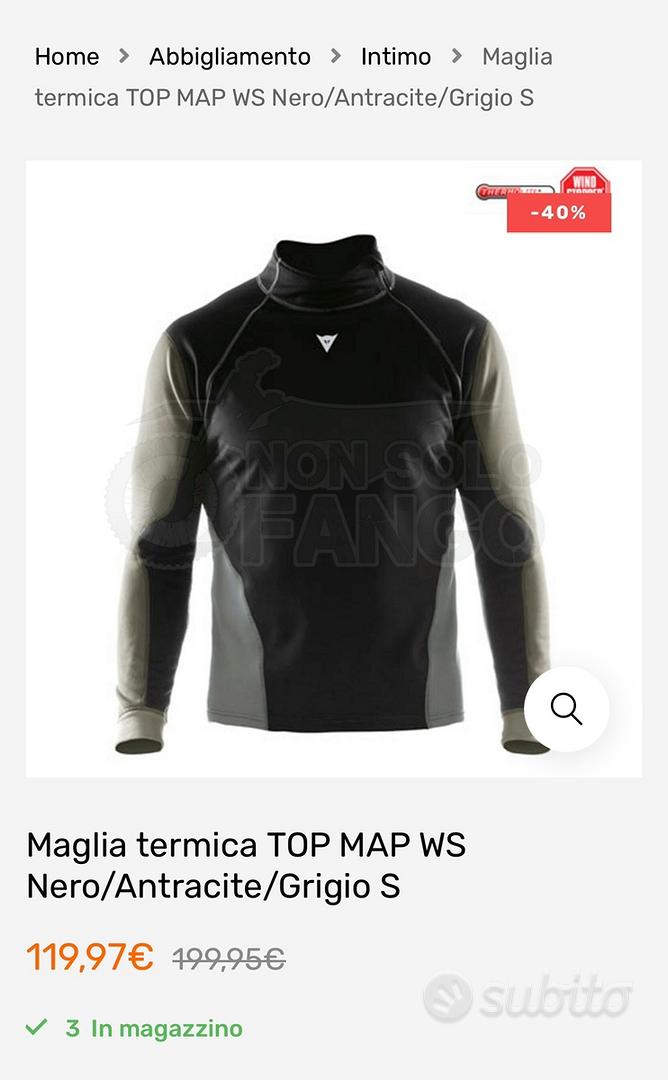Go to the Home breadcrumb link

(66, 57)
